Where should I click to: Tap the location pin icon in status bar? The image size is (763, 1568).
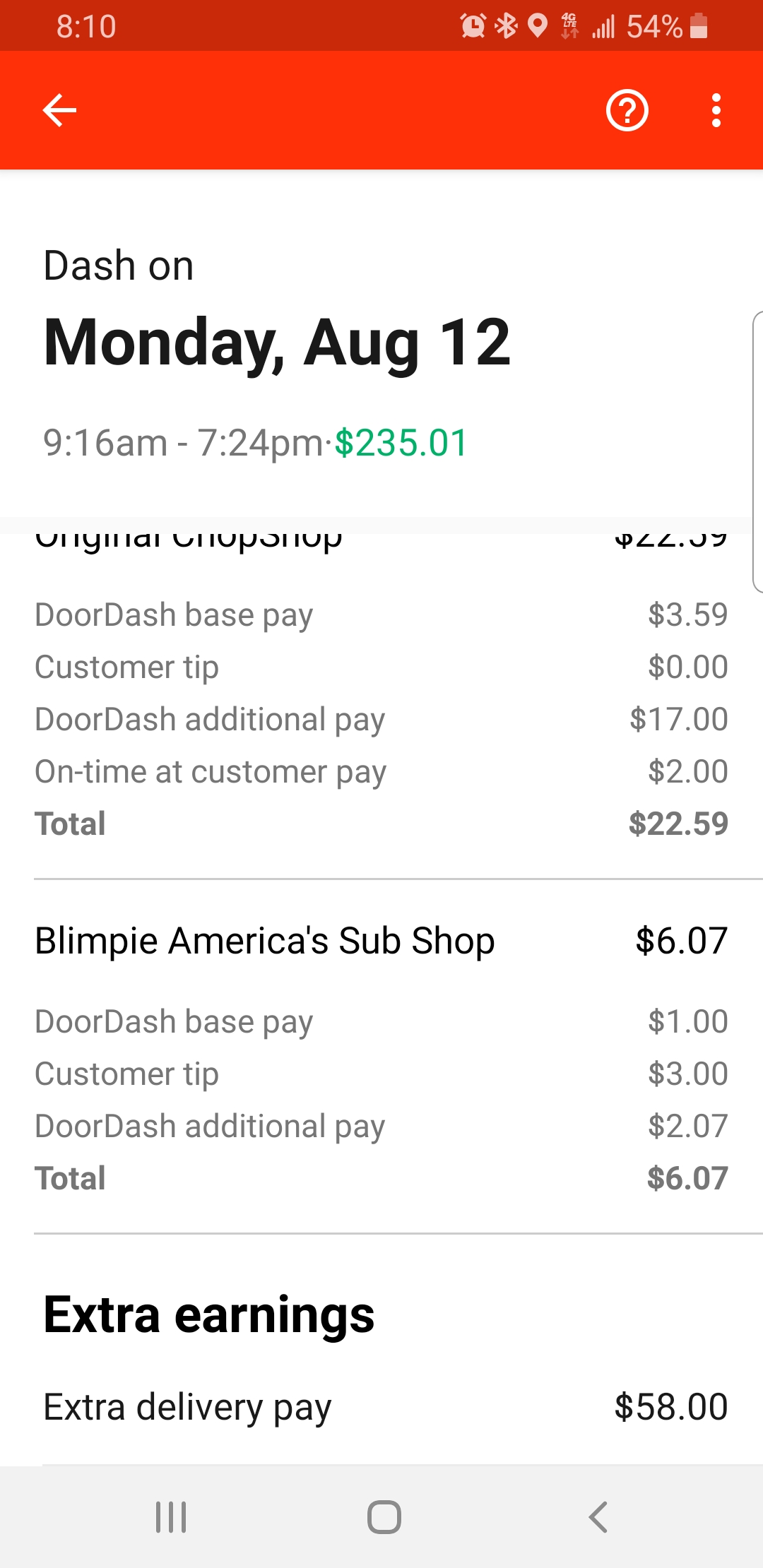click(538, 25)
